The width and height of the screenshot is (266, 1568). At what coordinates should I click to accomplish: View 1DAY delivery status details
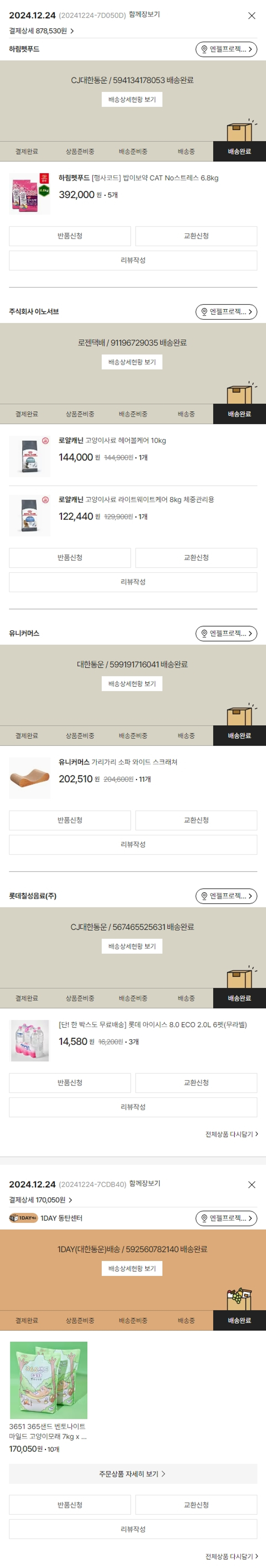(132, 1268)
